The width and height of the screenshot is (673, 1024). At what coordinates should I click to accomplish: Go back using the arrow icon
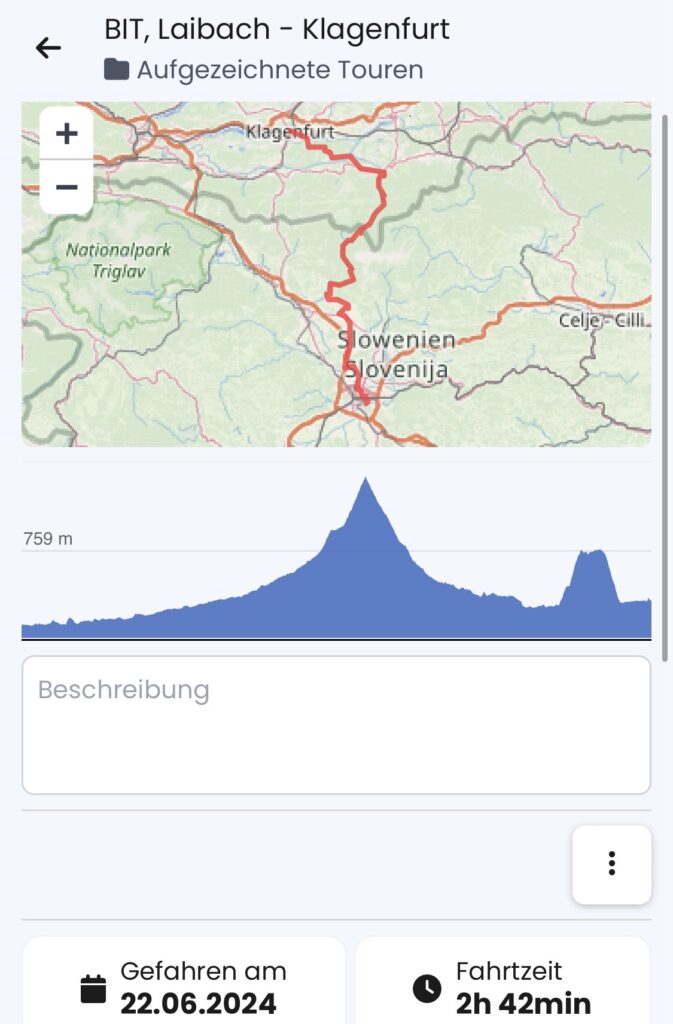coord(48,48)
